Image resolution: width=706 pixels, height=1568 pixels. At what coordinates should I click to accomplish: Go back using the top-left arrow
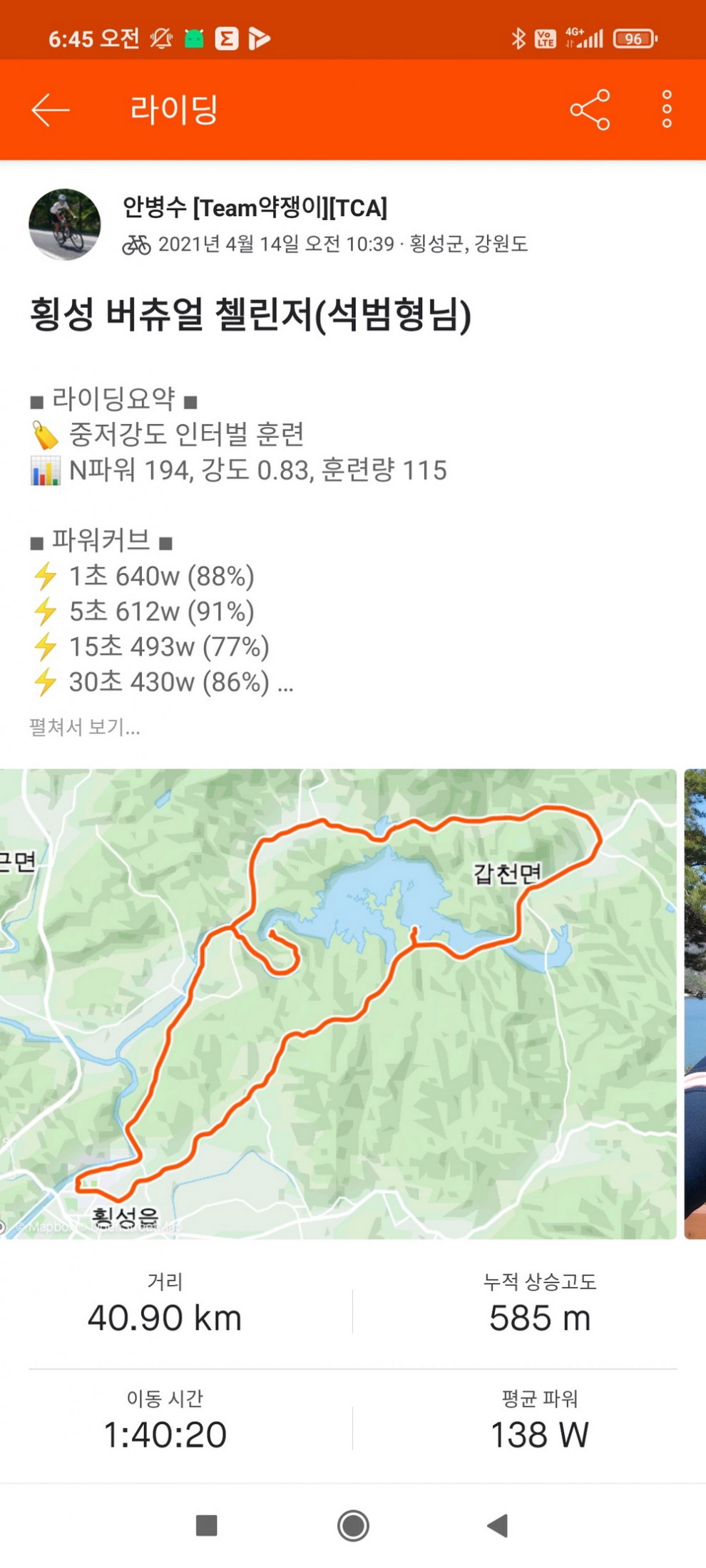point(50,110)
